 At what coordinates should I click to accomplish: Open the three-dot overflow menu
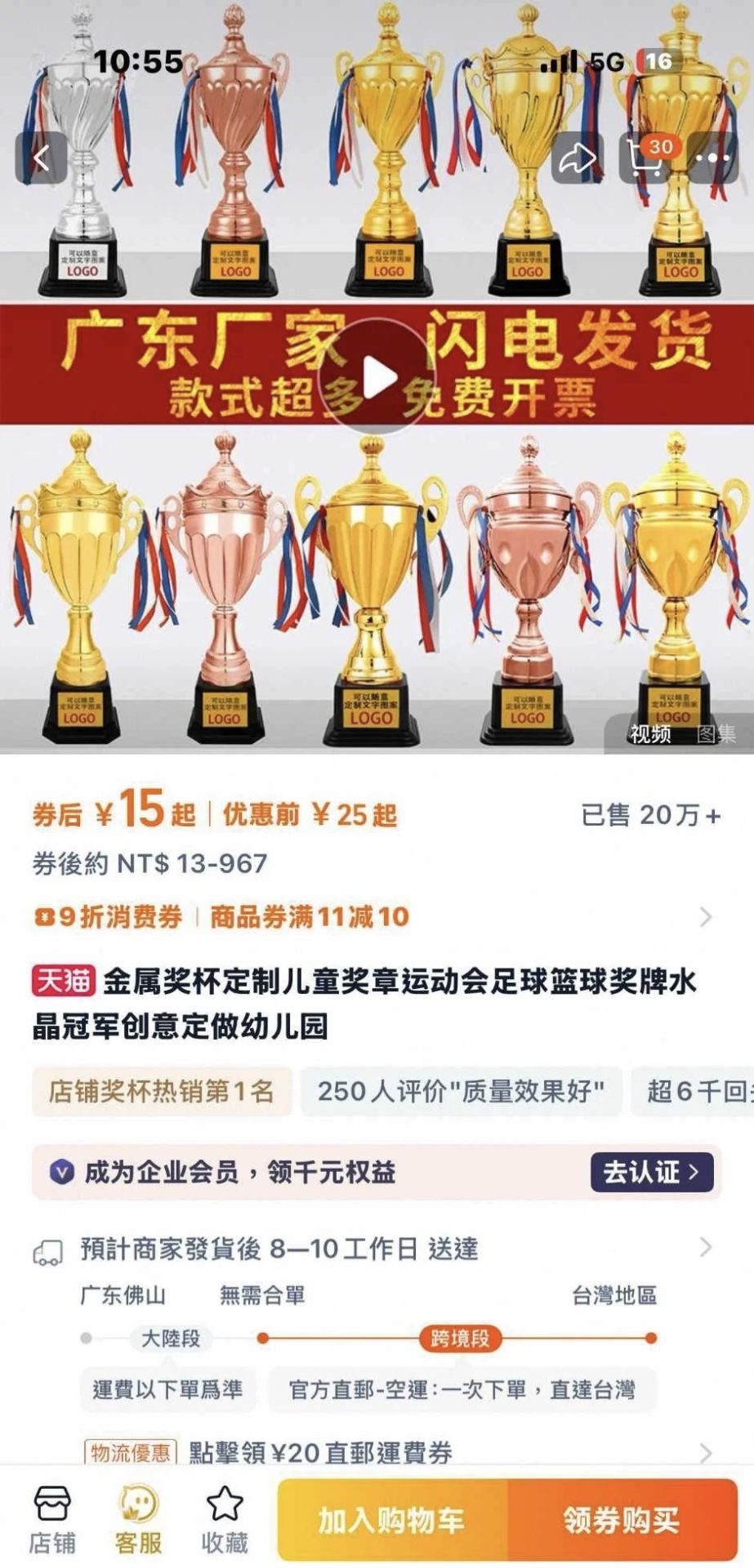click(x=713, y=158)
